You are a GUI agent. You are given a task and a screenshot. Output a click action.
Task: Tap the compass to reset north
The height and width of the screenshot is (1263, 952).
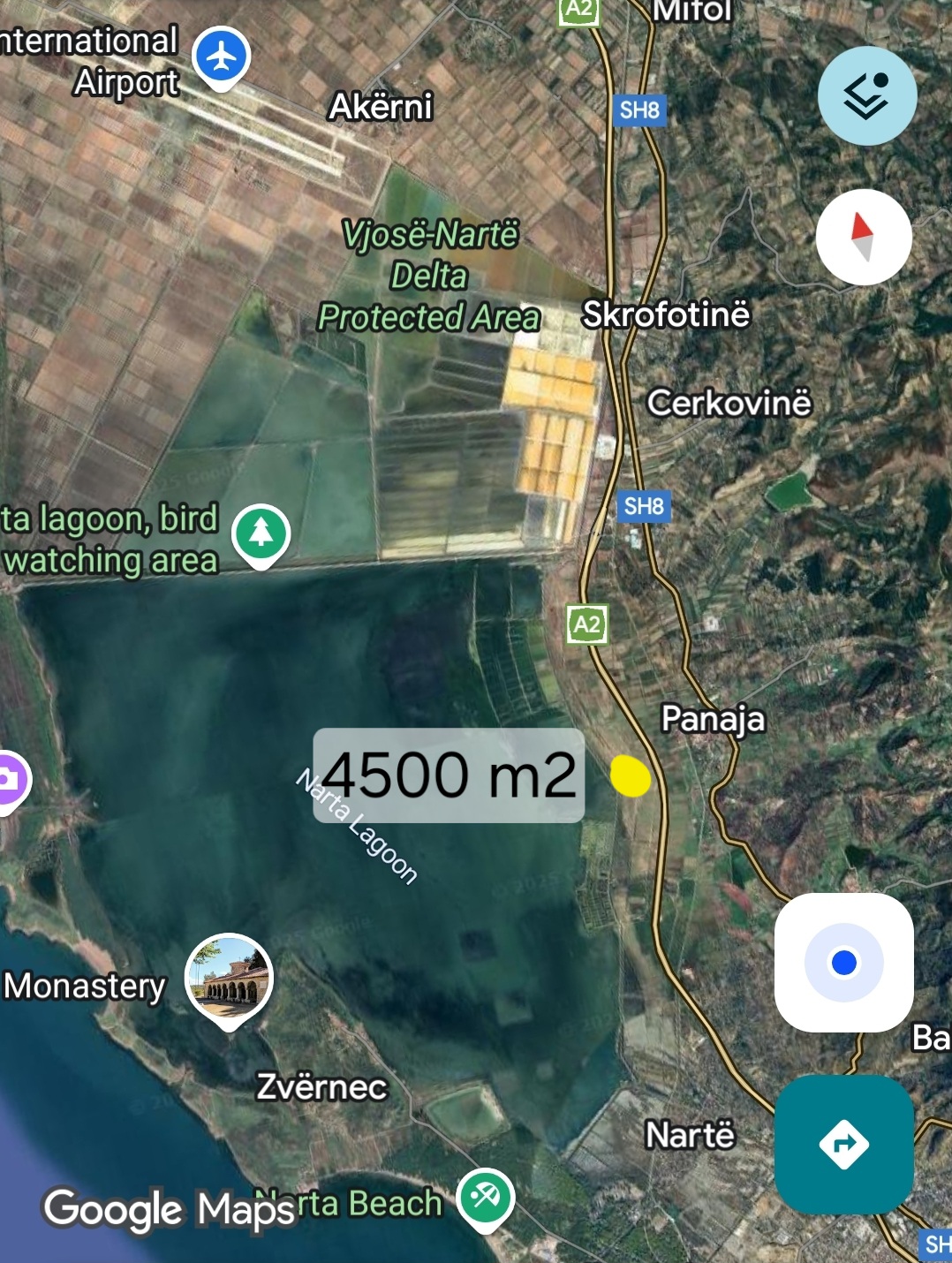pyautogui.click(x=863, y=237)
